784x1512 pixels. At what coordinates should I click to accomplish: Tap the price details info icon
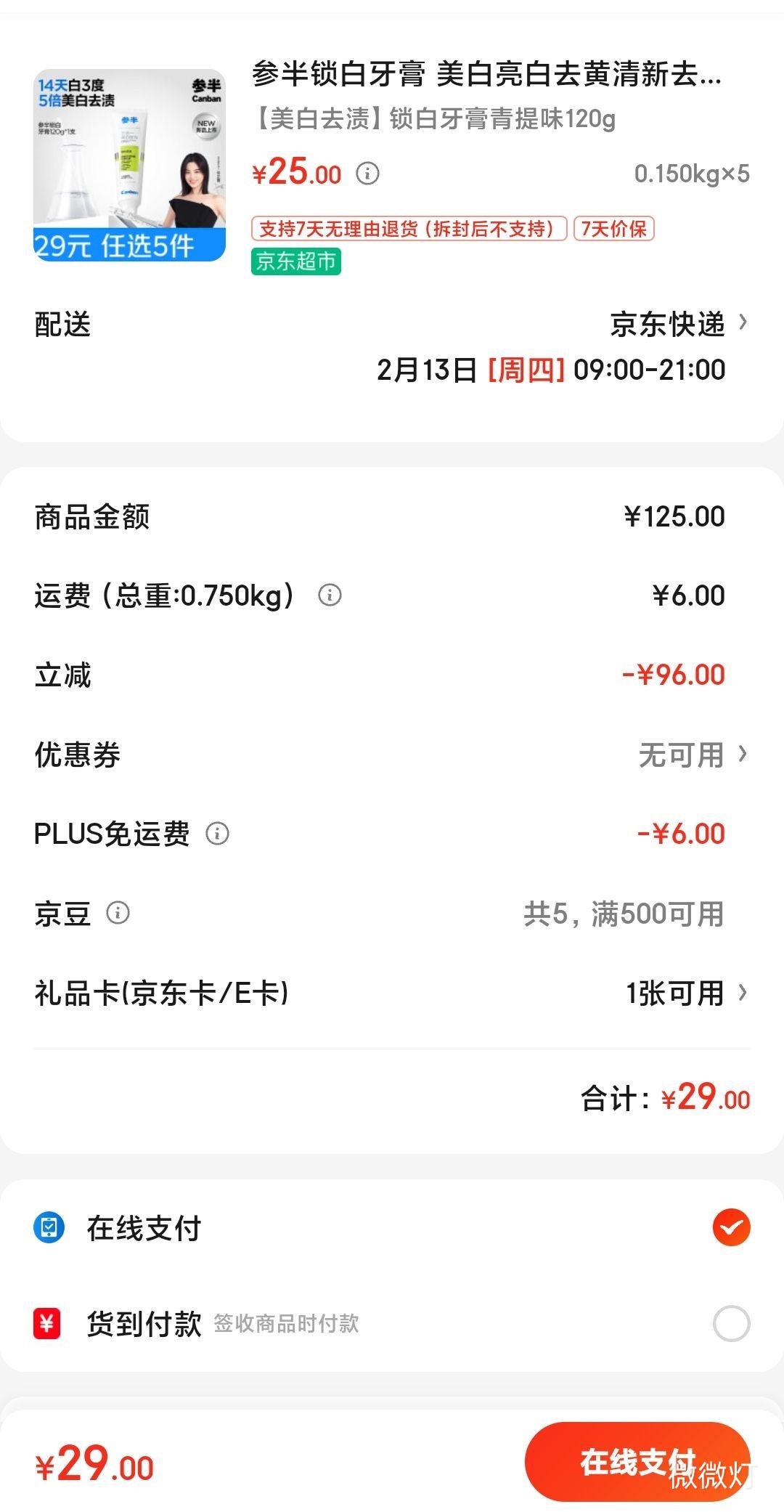click(x=369, y=174)
